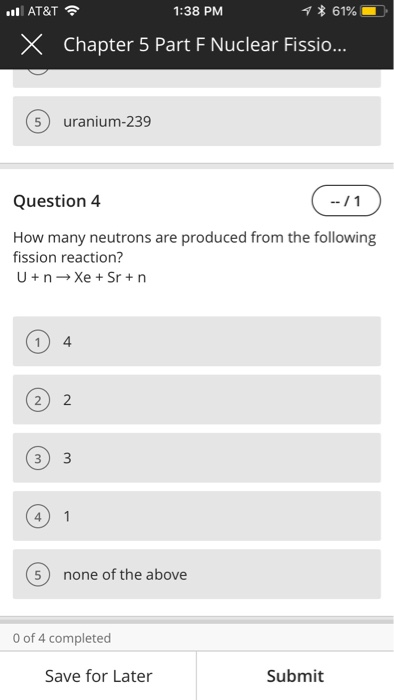Choose answer 4 for Question 4

coord(197,342)
